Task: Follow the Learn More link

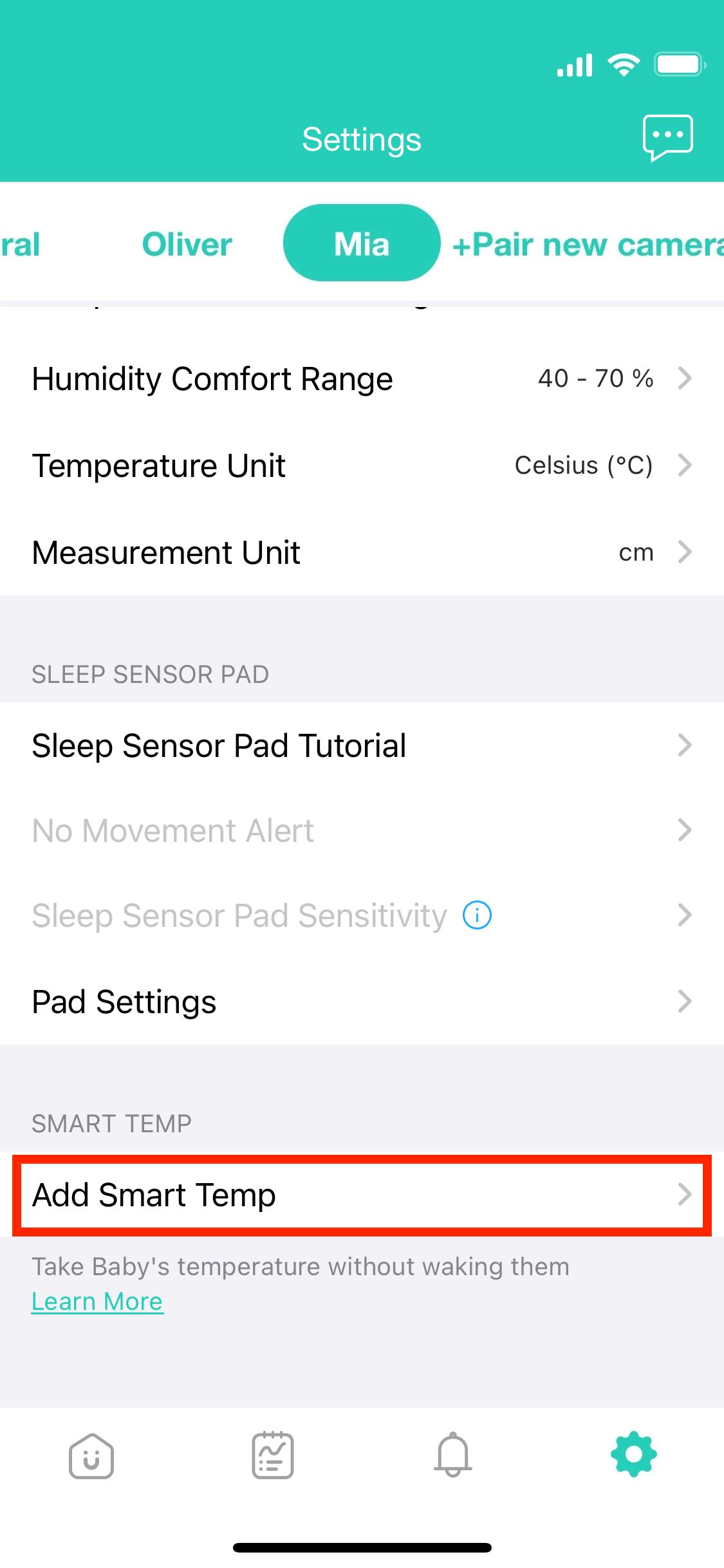Action: tap(97, 1302)
